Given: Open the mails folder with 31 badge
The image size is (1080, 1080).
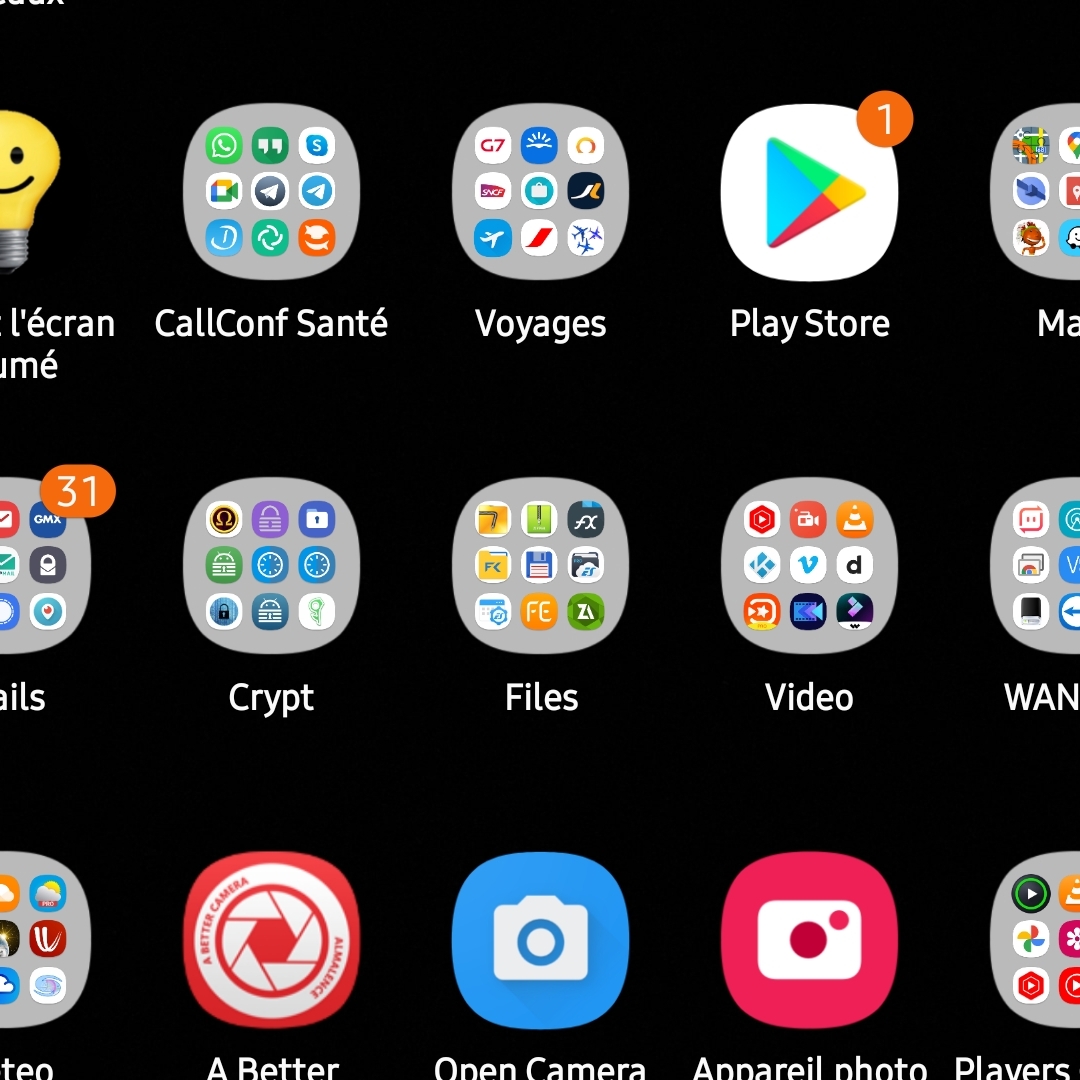Looking at the screenshot, I should point(40,566).
